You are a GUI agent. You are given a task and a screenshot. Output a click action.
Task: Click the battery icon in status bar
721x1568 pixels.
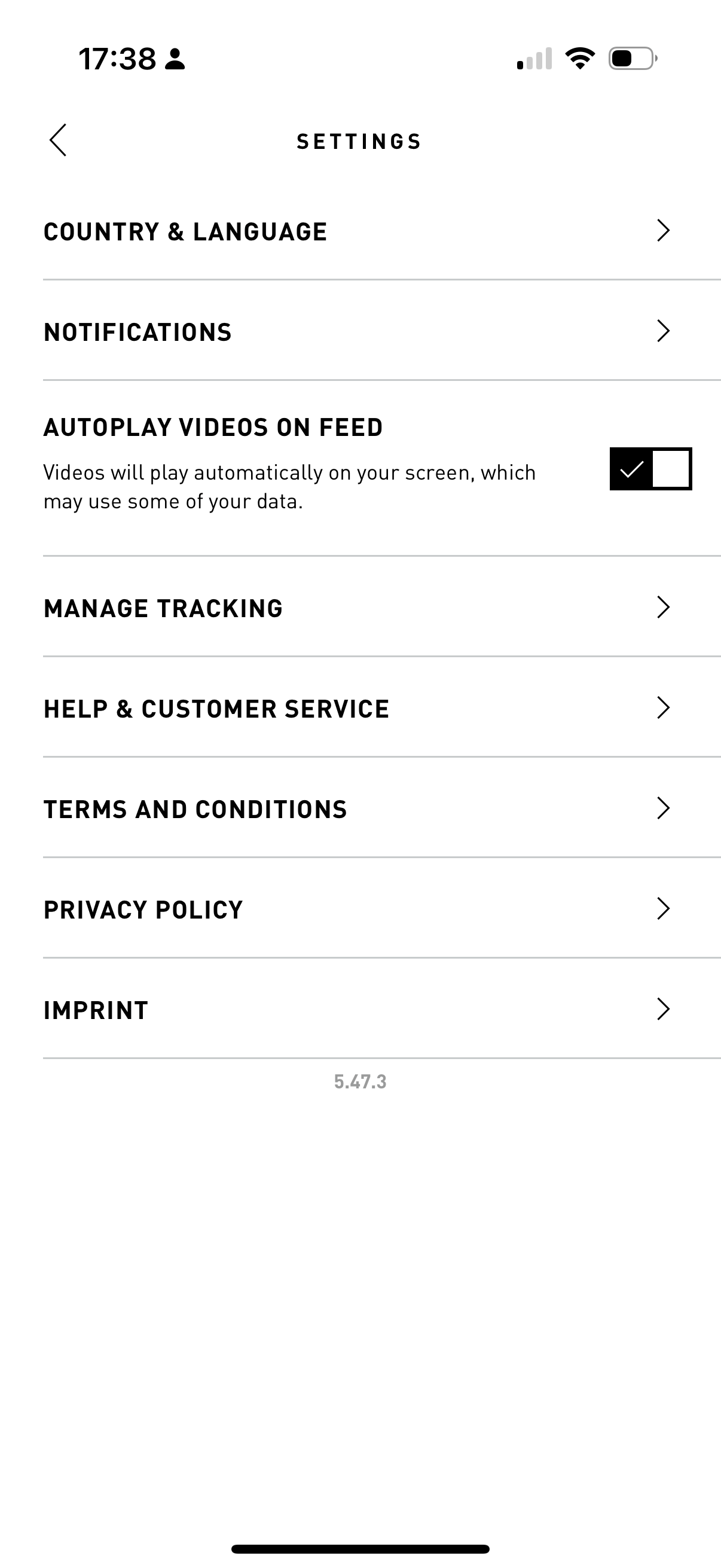click(630, 59)
